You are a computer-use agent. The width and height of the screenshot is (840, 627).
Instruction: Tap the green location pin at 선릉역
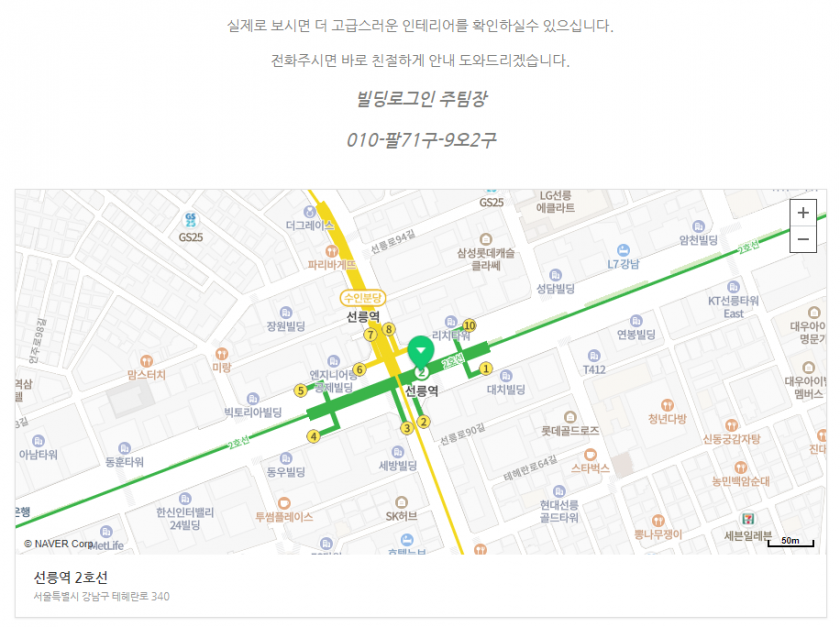click(x=422, y=351)
